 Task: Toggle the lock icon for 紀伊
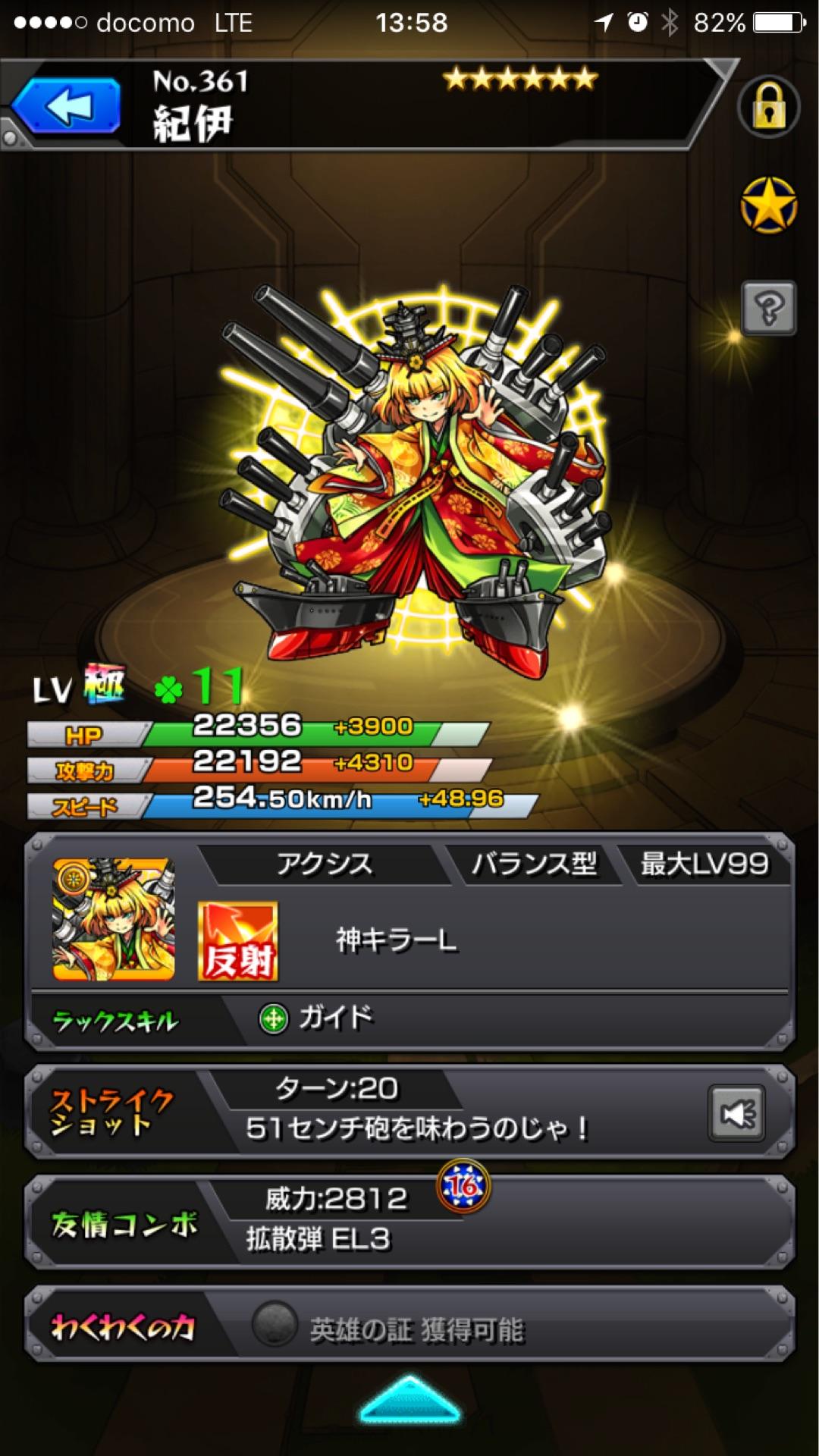[768, 107]
